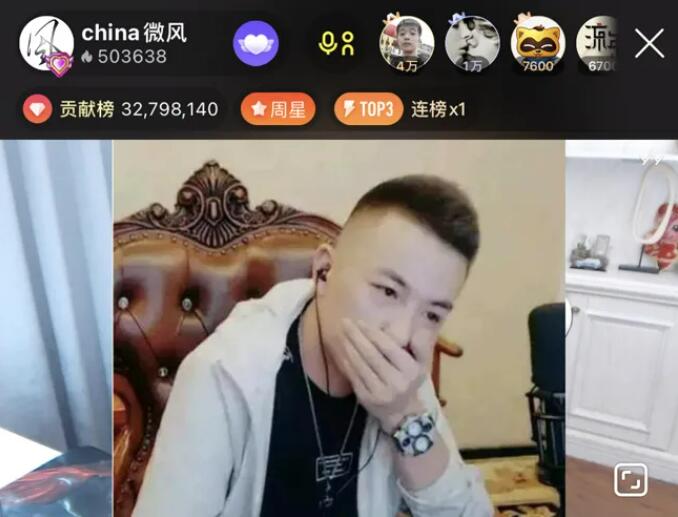Close the live stream
The image size is (678, 517).
[649, 43]
